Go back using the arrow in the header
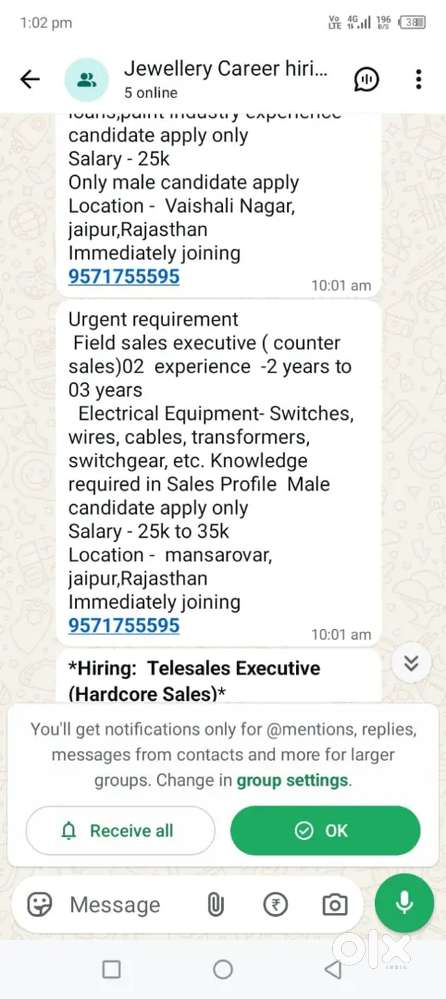Viewport: 446px width, 999px height. pos(30,79)
